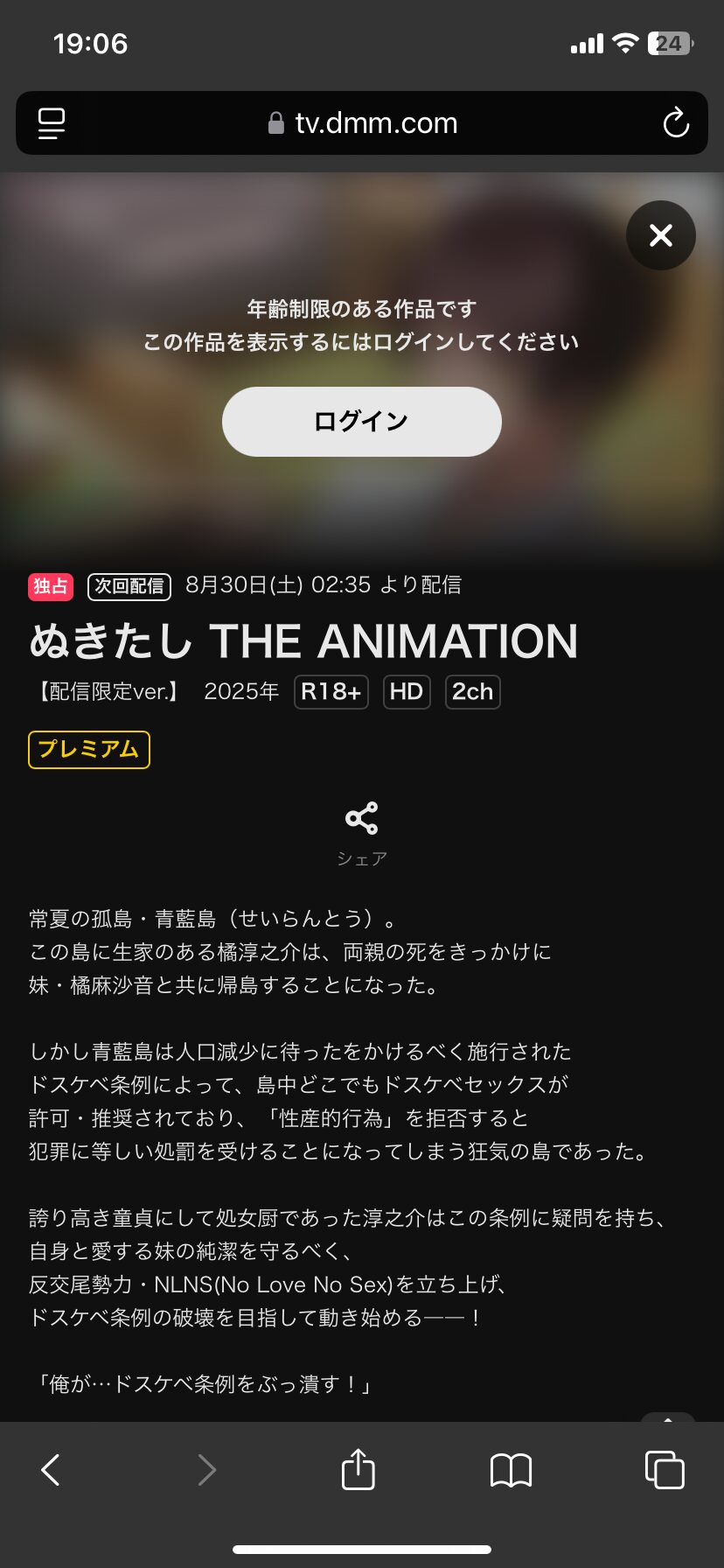This screenshot has width=724, height=1568.
Task: Close the age-restricted preview overlay
Action: [x=661, y=235]
